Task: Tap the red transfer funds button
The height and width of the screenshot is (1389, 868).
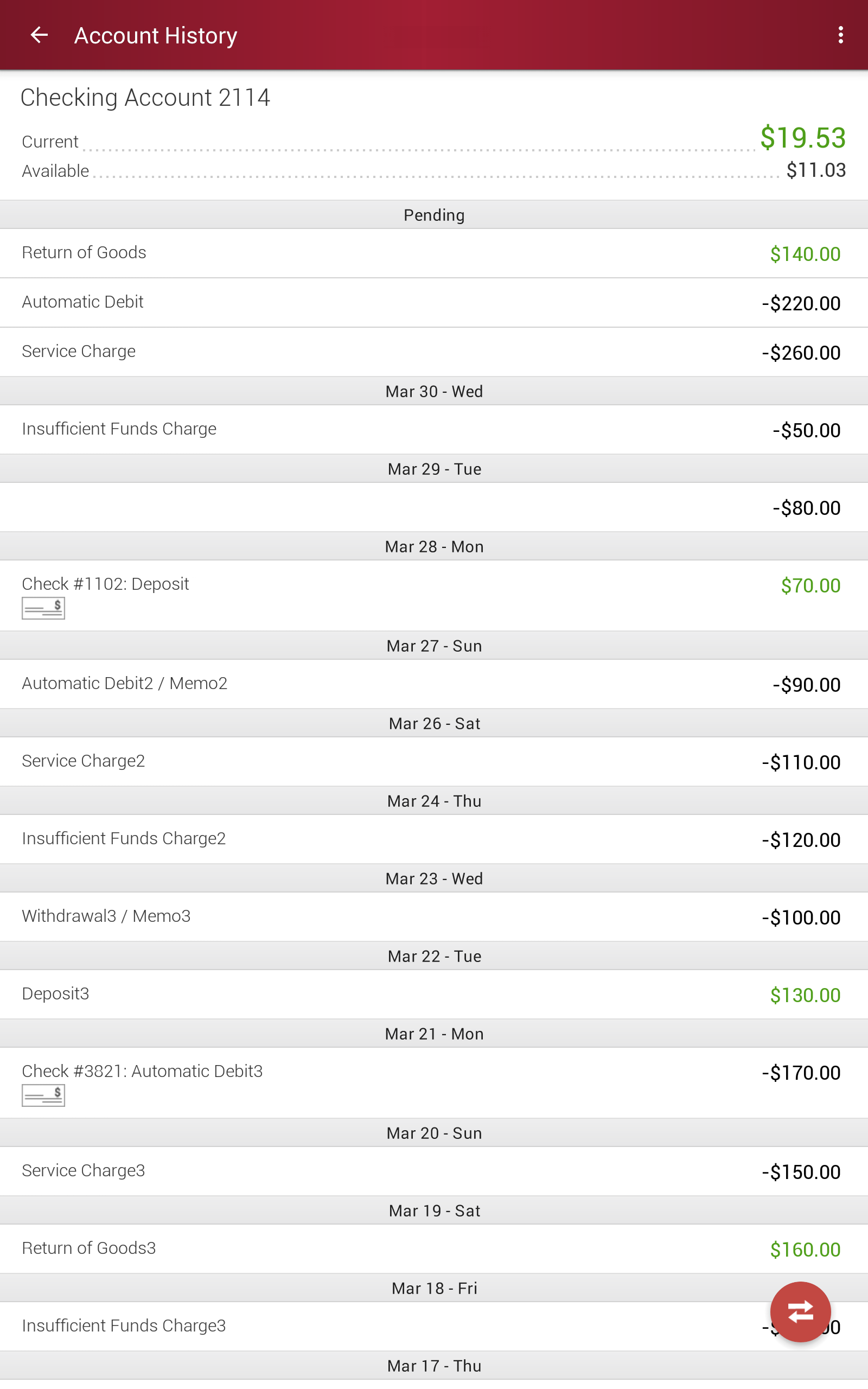Action: (x=801, y=1312)
